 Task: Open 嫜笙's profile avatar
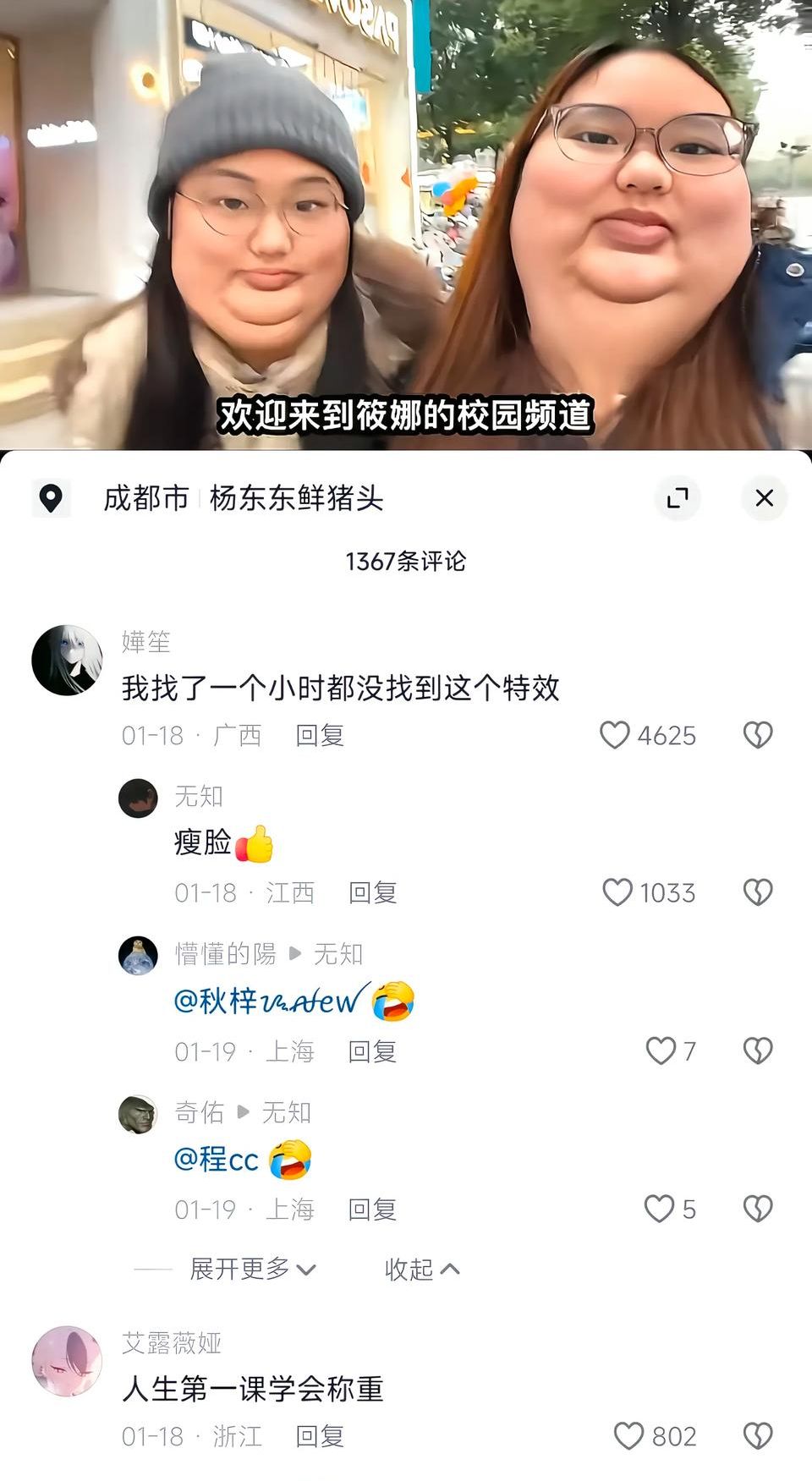tap(67, 661)
